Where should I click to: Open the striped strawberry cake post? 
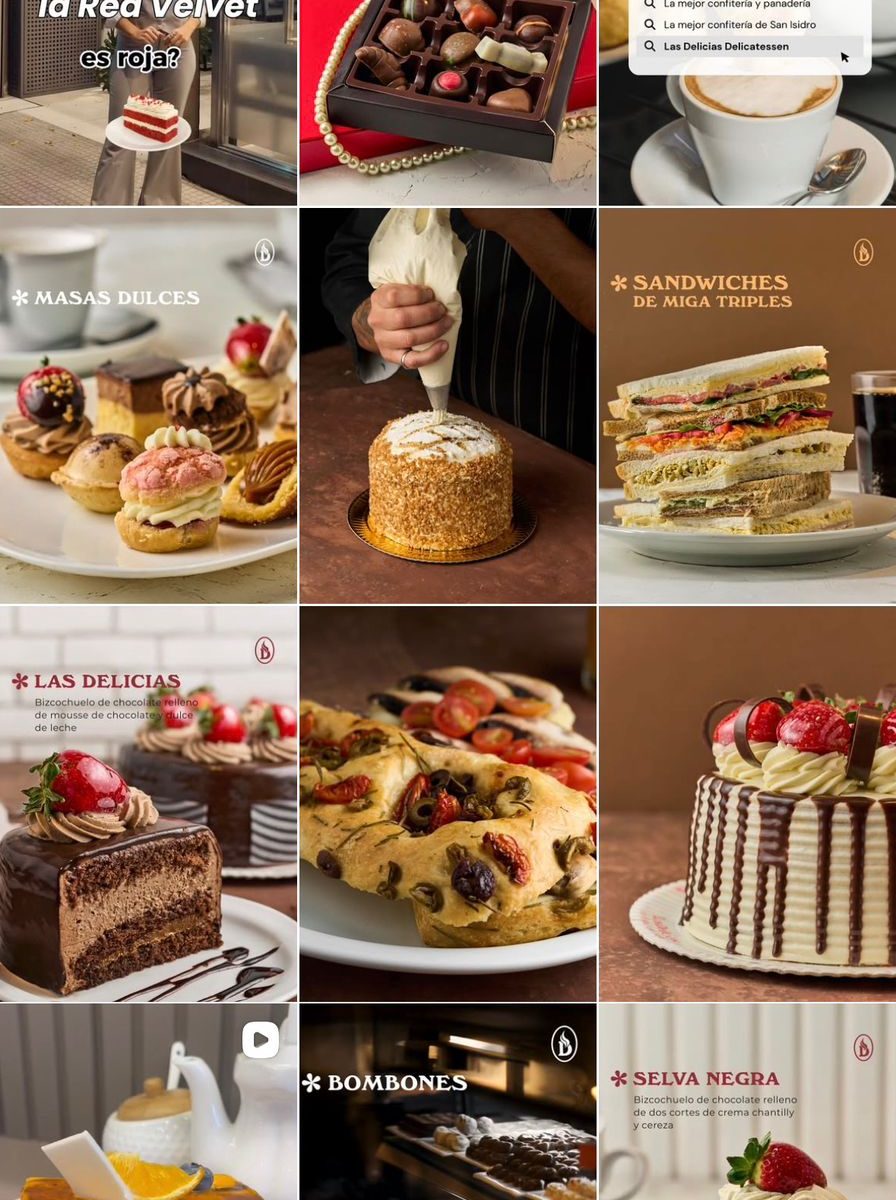747,803
